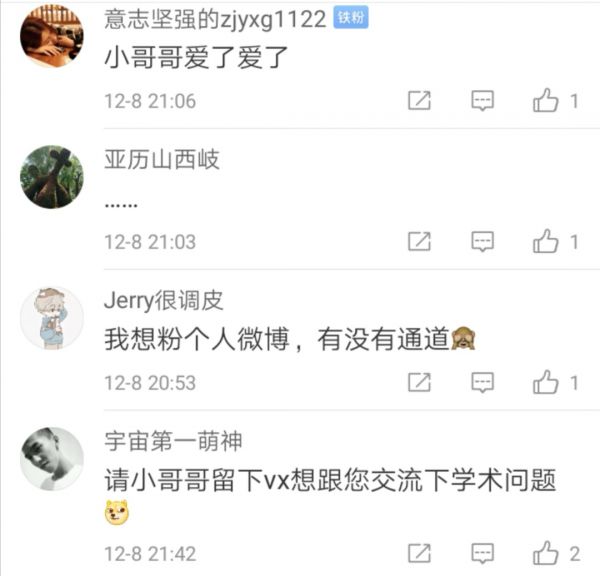Share Jerry很调皮's comment

[420, 382]
